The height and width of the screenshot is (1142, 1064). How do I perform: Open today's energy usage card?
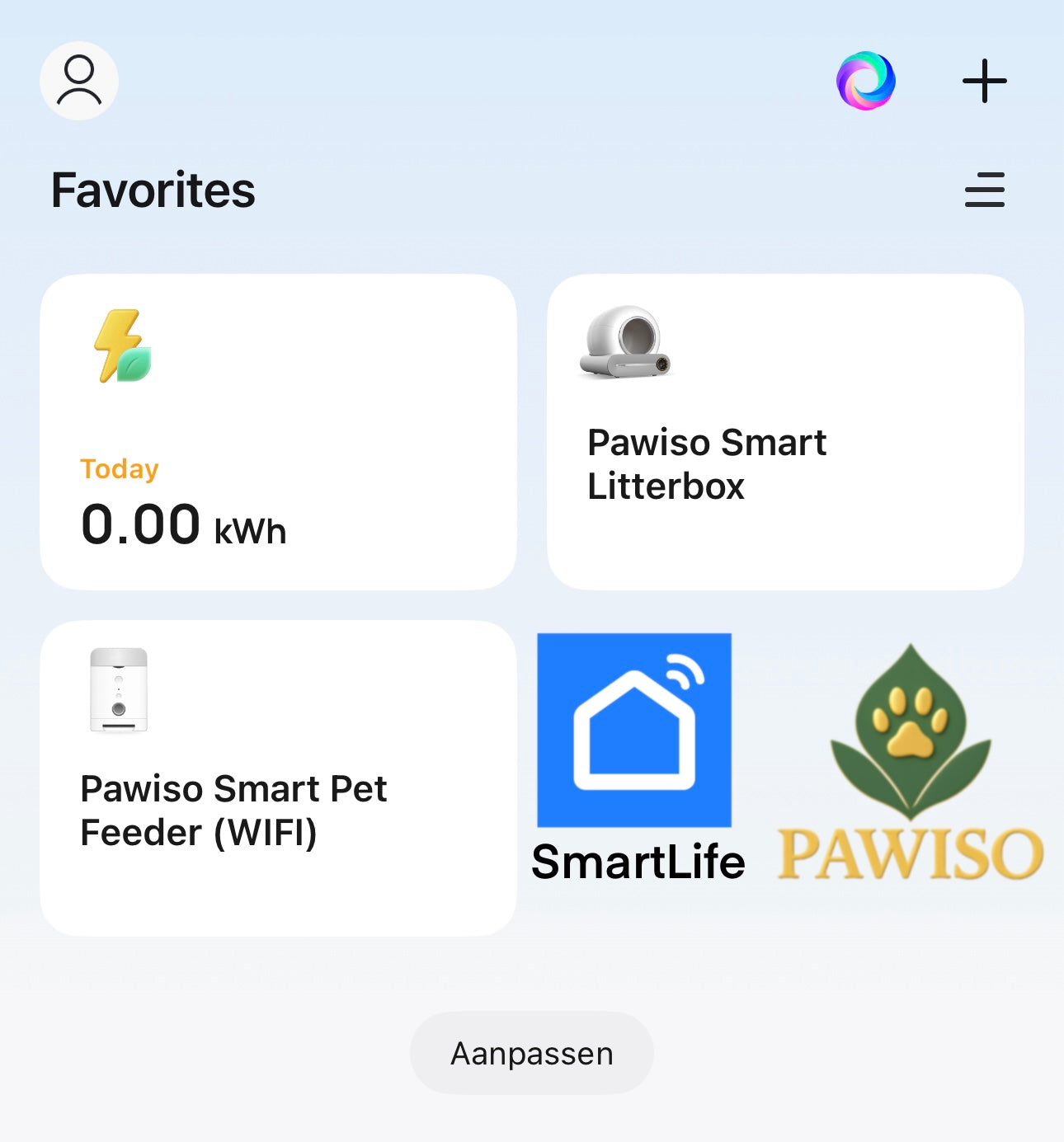pyautogui.click(x=278, y=432)
